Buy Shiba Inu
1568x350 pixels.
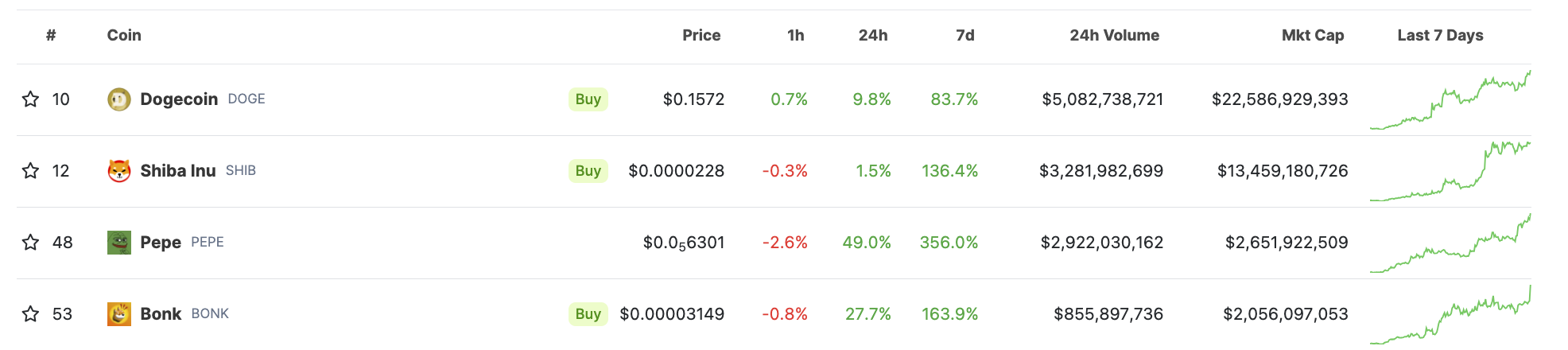[x=588, y=171]
